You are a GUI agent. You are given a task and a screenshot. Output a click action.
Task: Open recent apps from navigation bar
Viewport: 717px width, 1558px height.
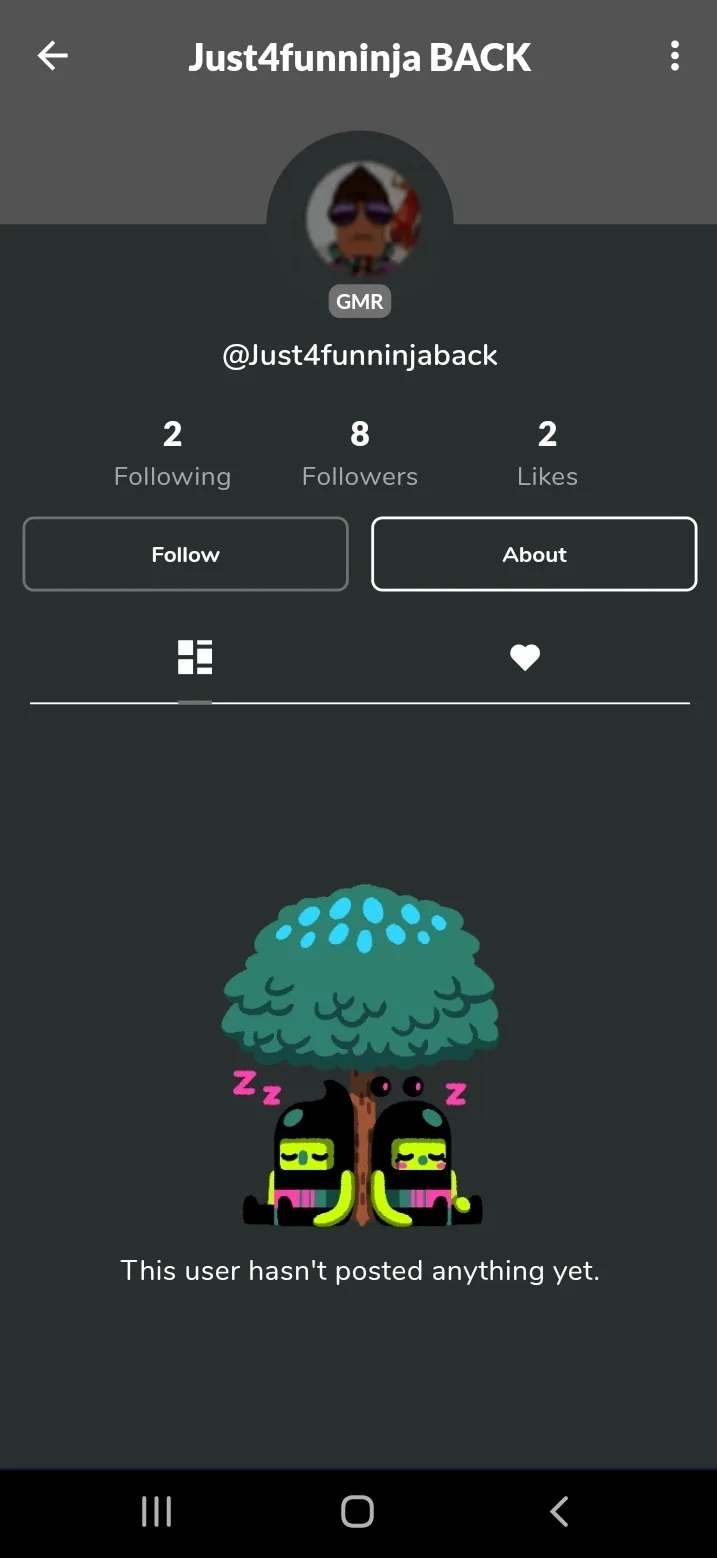pyautogui.click(x=156, y=1511)
